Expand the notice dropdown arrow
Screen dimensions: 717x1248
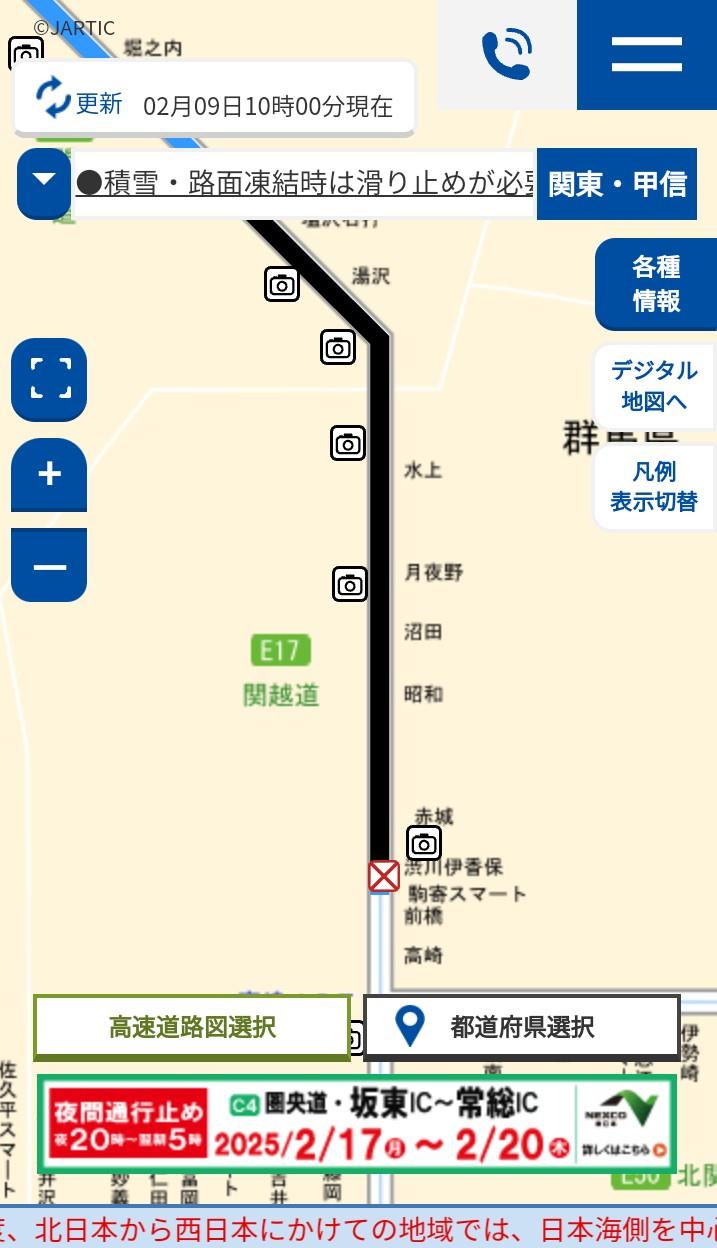pyautogui.click(x=43, y=183)
